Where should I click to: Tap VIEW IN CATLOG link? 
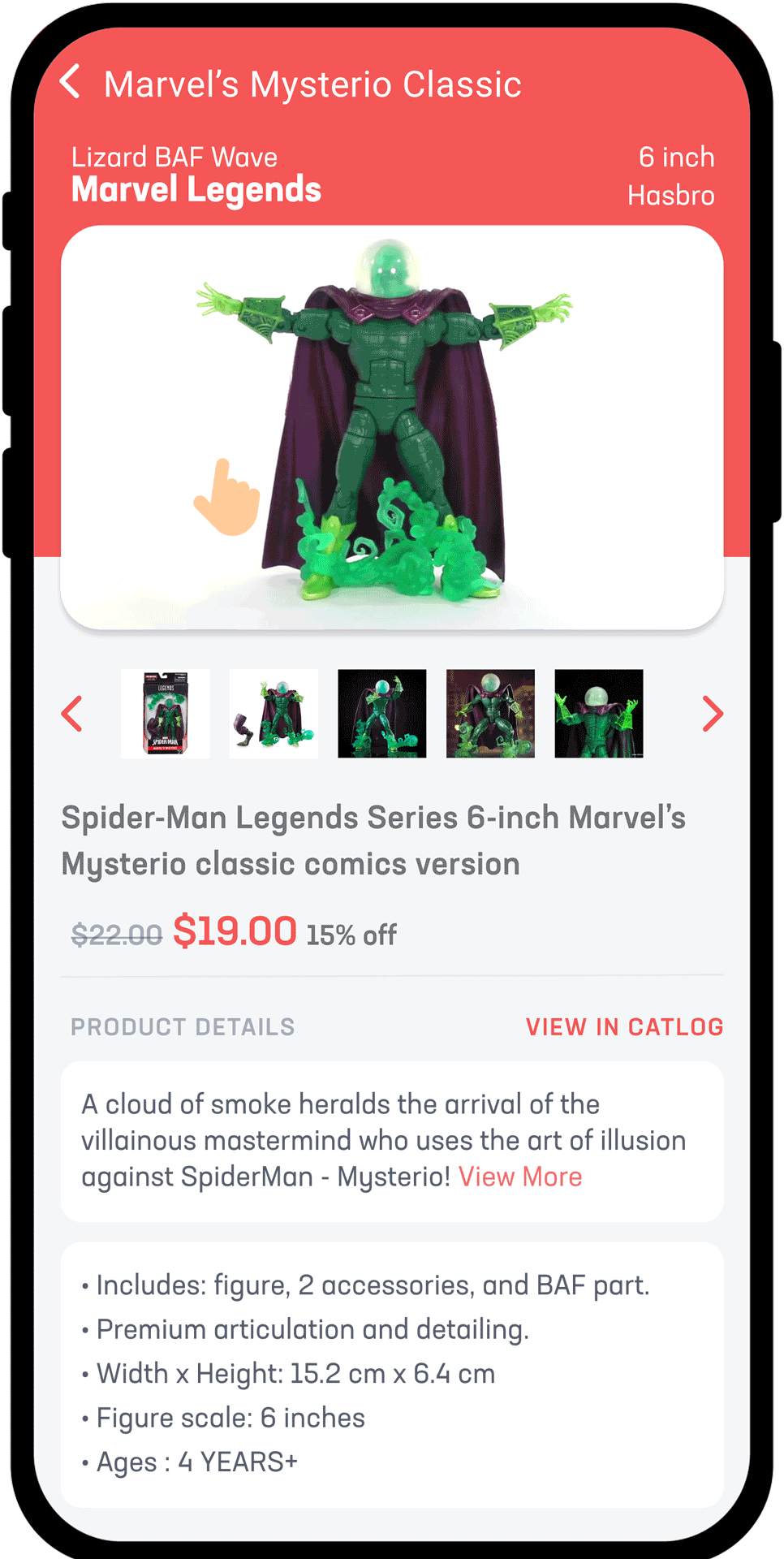[x=624, y=1027]
